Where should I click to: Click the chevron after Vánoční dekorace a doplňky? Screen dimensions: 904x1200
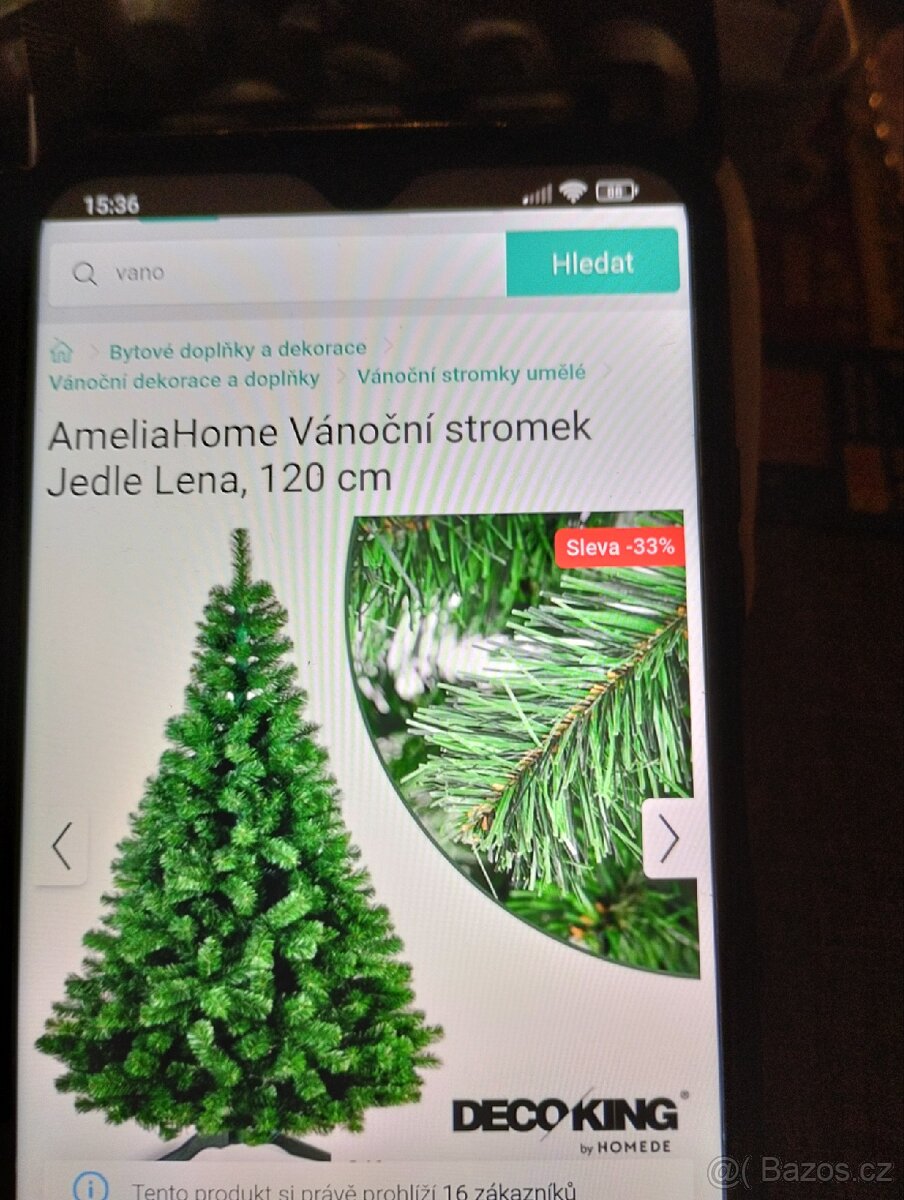pos(339,377)
